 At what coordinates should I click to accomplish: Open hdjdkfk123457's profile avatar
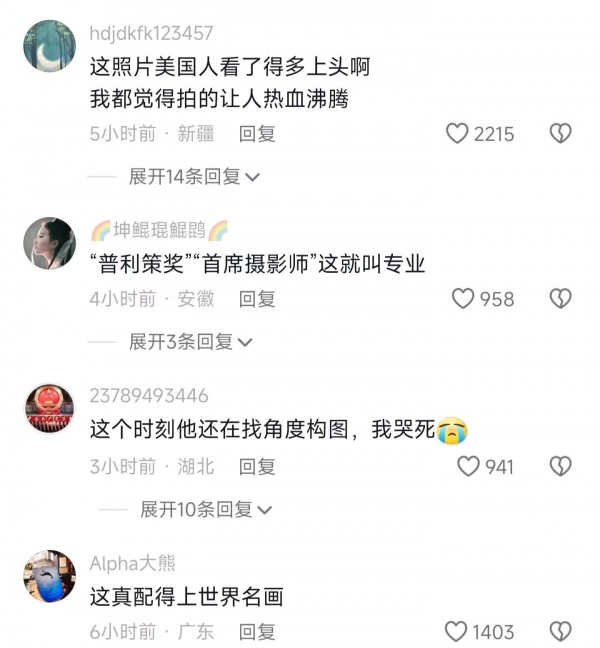tap(49, 46)
